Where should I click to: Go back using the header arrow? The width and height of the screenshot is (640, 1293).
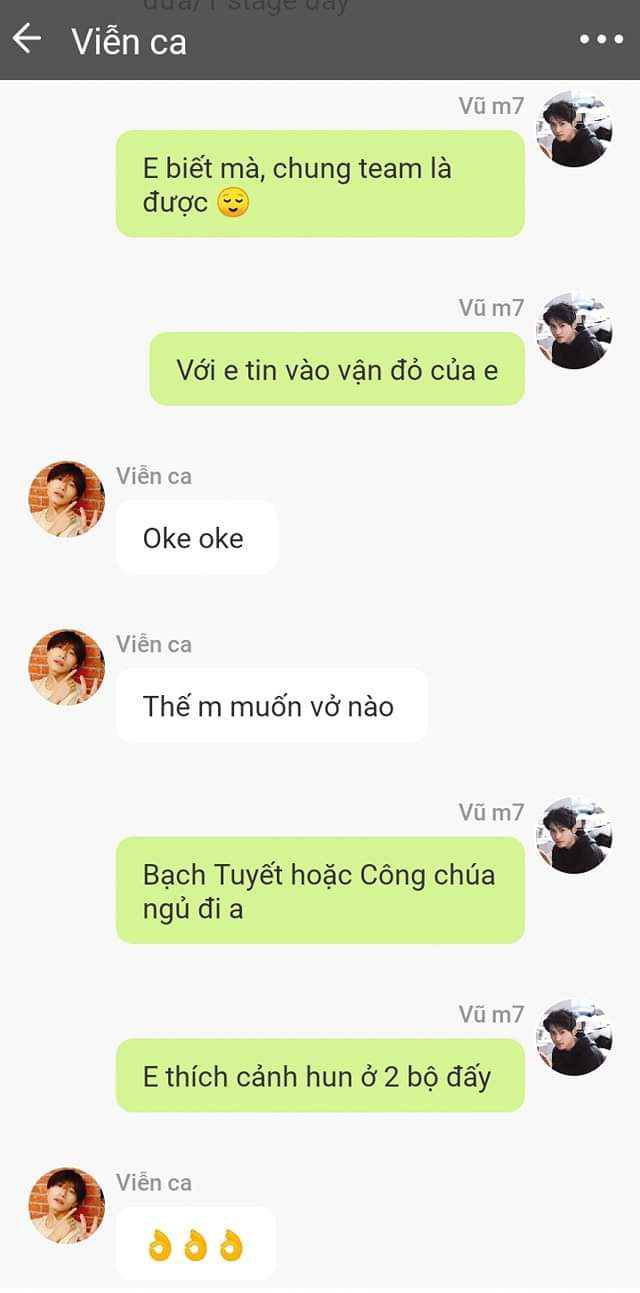coord(27,39)
